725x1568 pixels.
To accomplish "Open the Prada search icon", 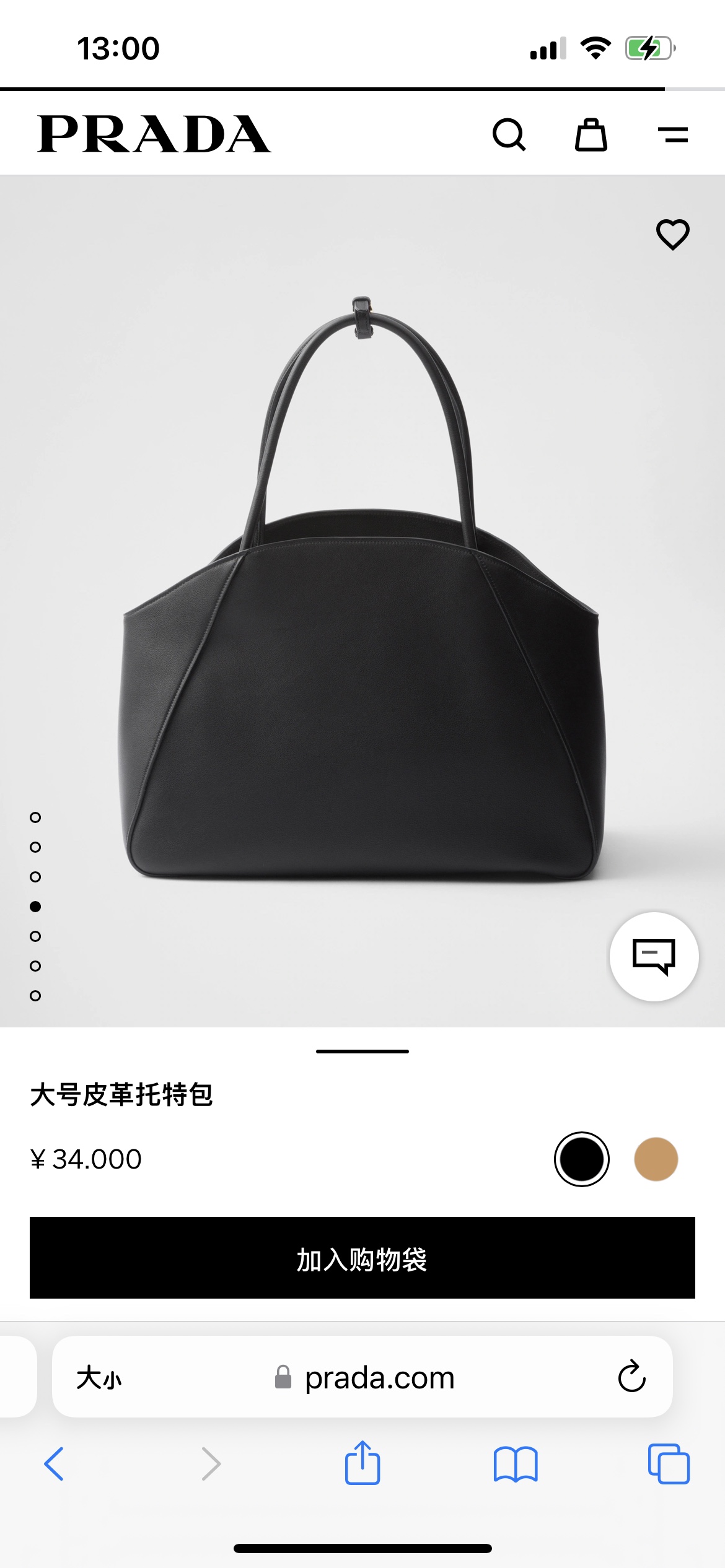I will point(509,134).
